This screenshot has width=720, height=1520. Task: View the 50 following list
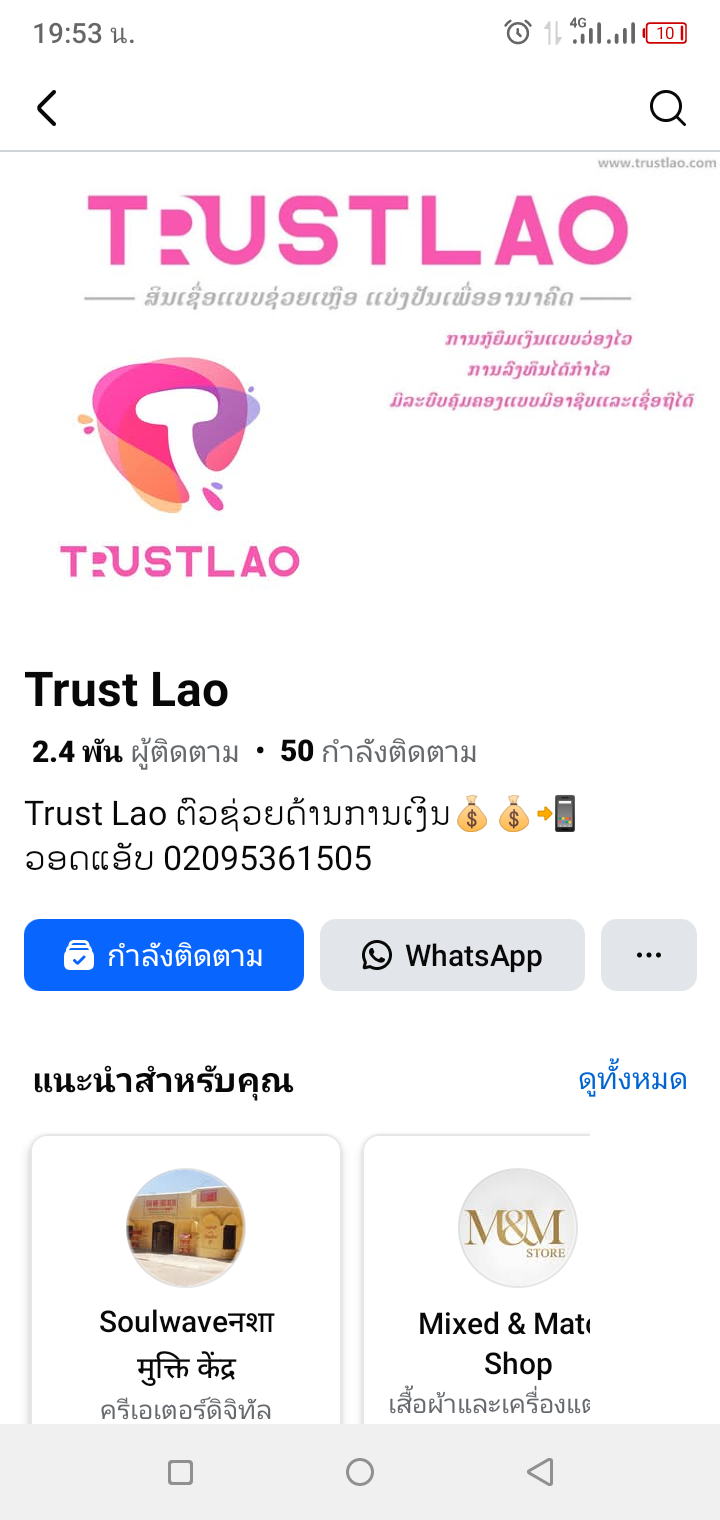(x=378, y=752)
